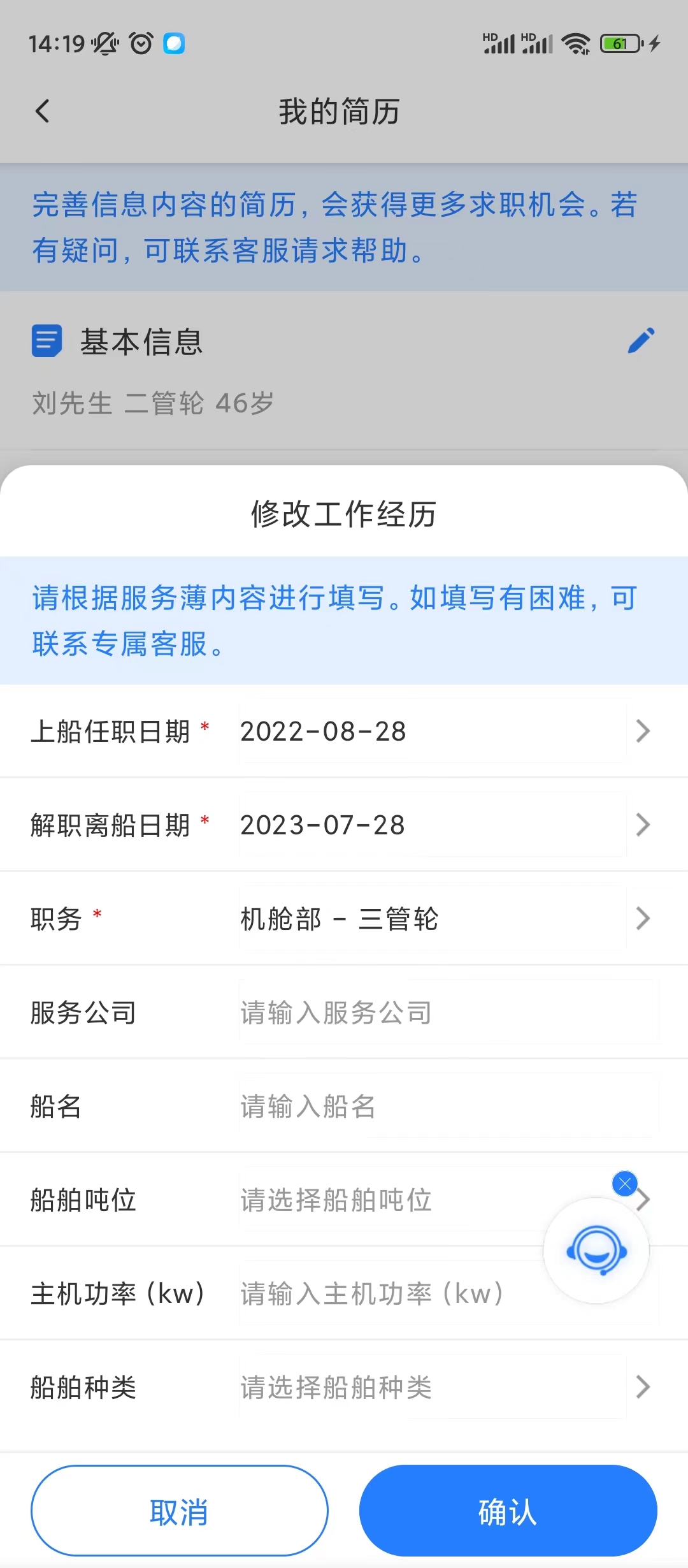Open the 船舶吨位 selector

click(x=433, y=1200)
